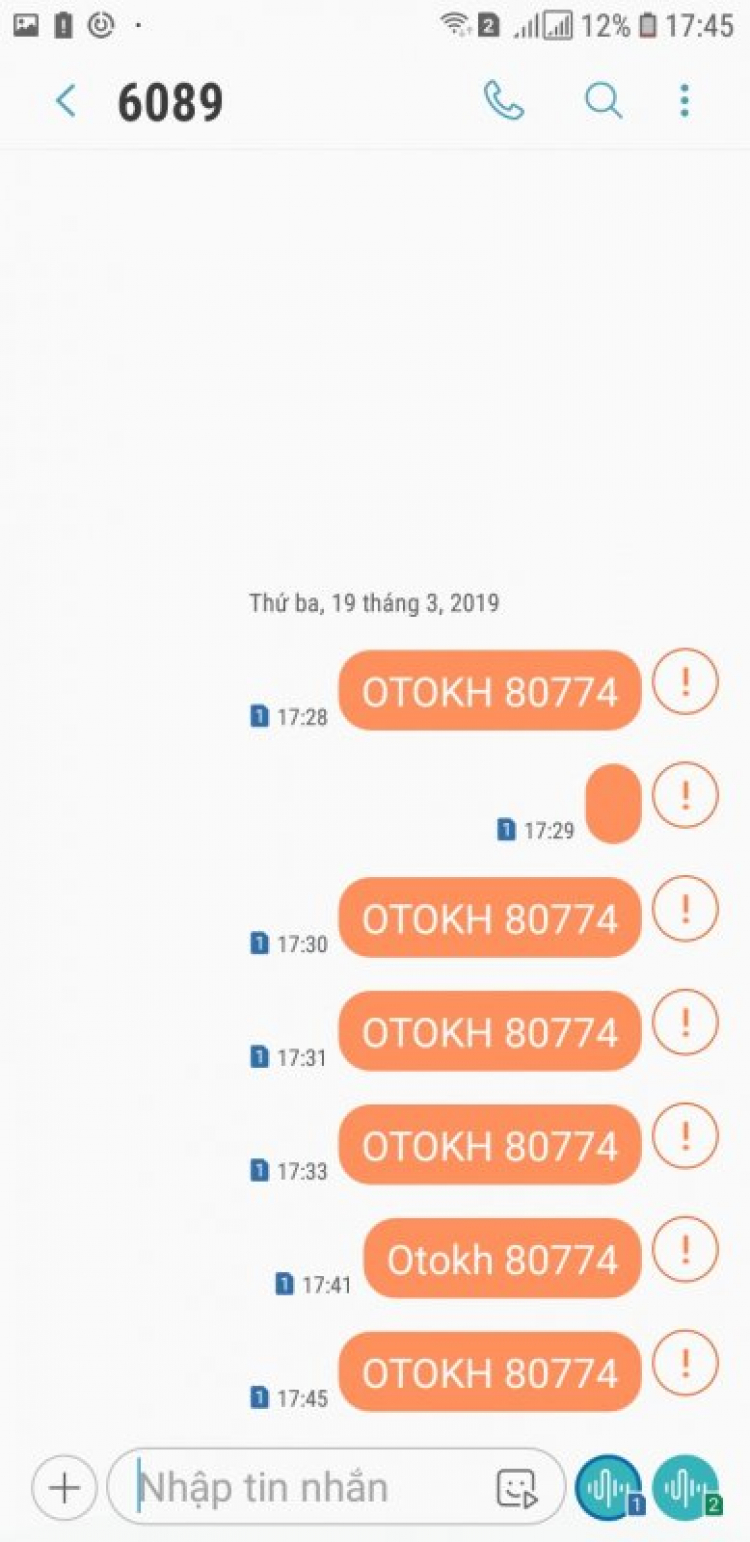Image resolution: width=750 pixels, height=1542 pixels.
Task: Tap the error icon beside the 17:28 message
Action: pyautogui.click(x=685, y=682)
